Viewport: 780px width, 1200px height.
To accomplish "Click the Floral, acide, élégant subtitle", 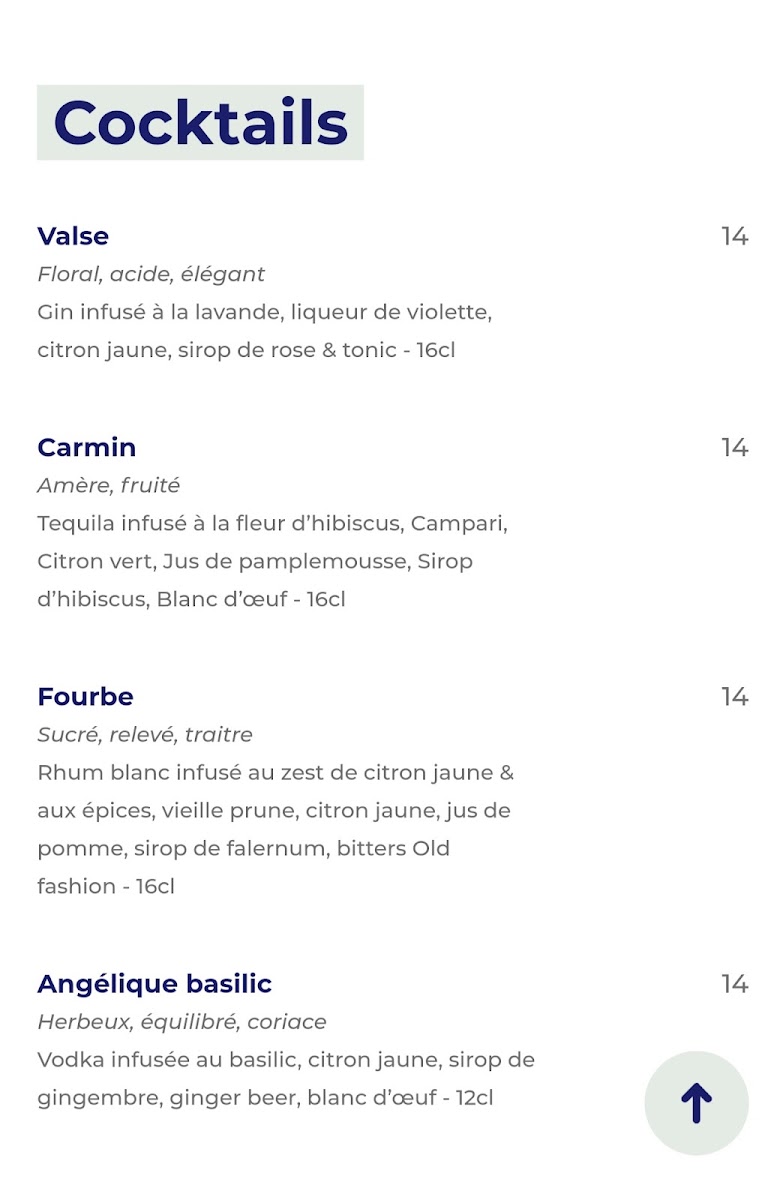I will click(151, 273).
